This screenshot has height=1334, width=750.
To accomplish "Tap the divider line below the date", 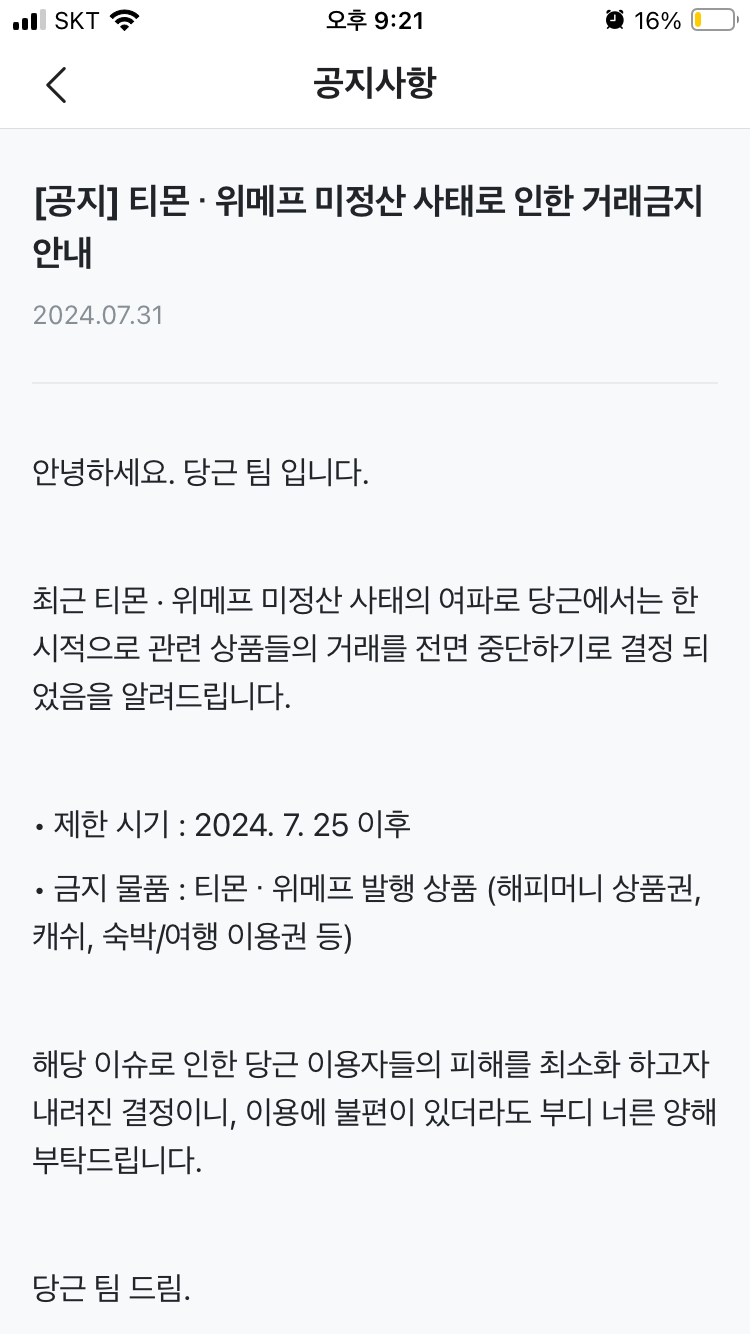I will coord(375,381).
